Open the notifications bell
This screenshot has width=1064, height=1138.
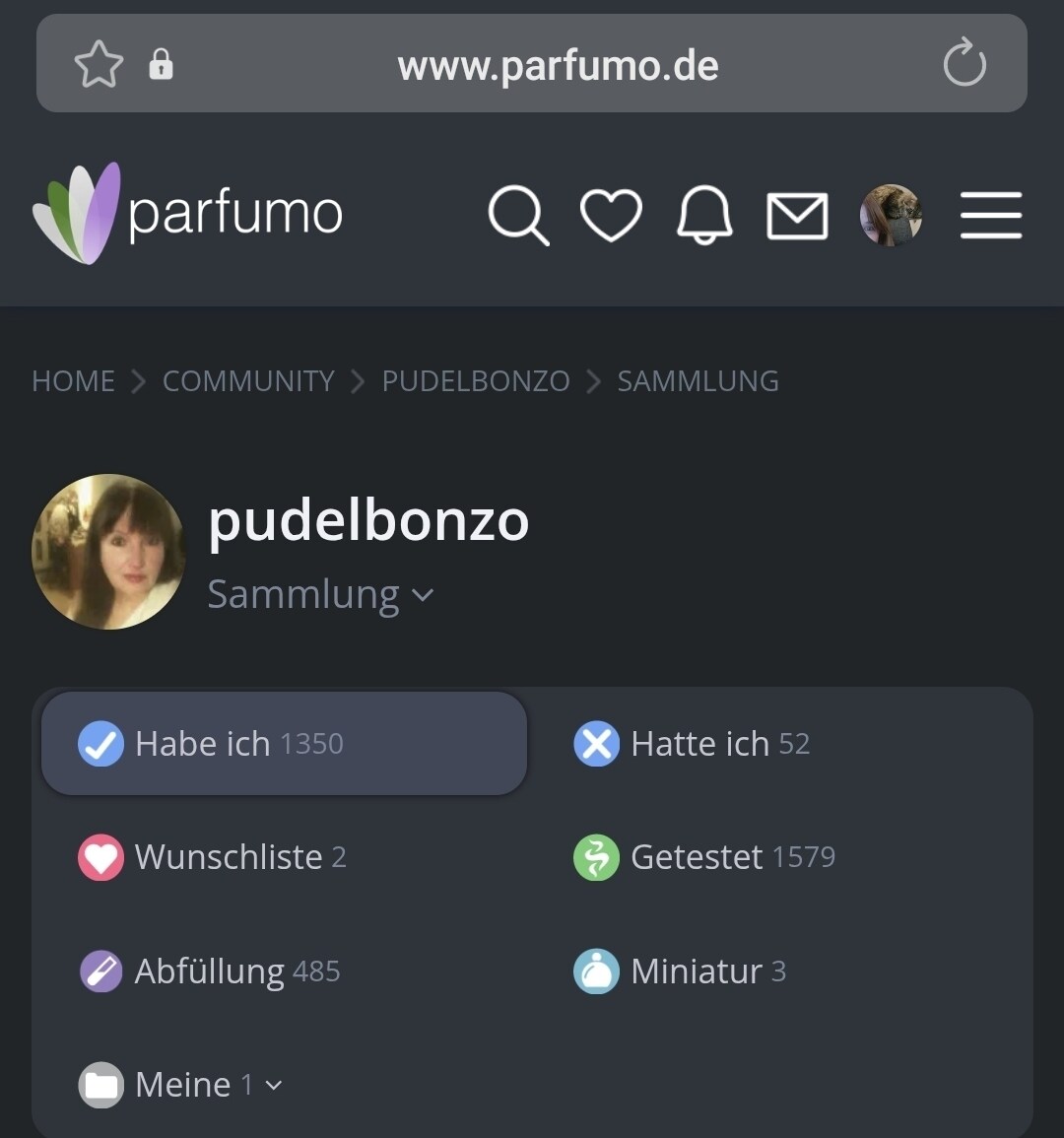coord(704,215)
